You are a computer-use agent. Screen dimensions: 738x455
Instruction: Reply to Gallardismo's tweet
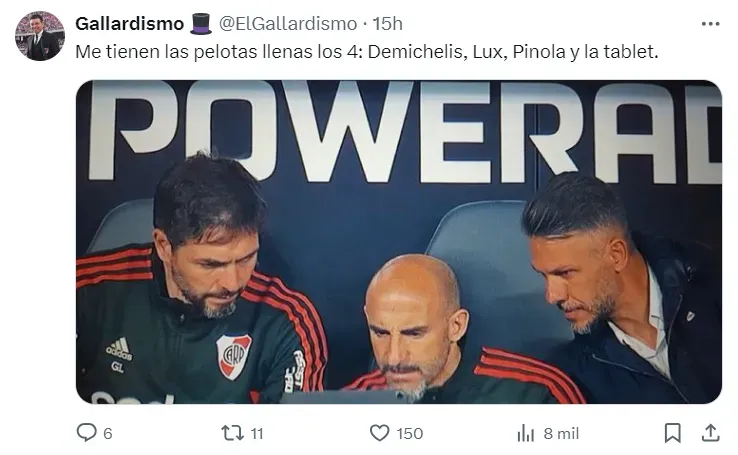point(87,433)
